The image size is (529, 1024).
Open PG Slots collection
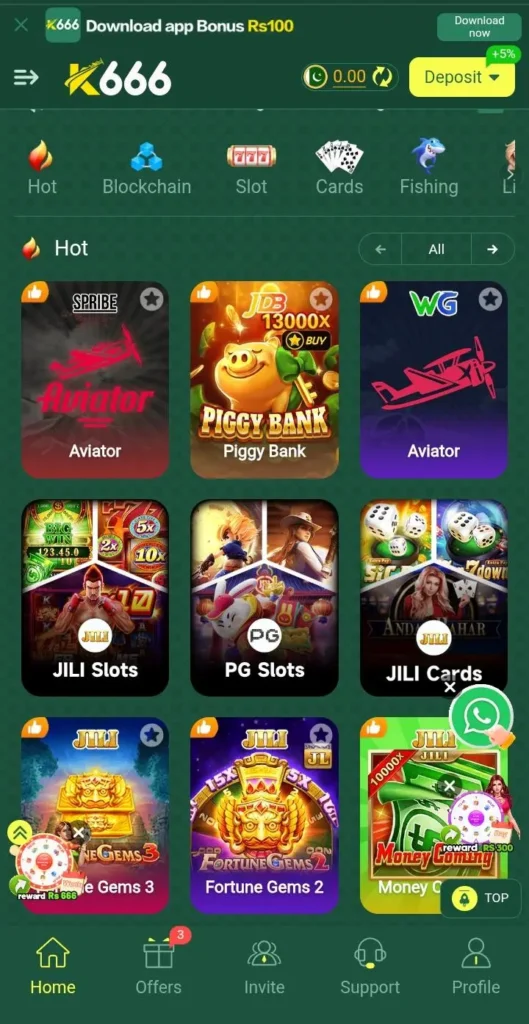point(264,598)
